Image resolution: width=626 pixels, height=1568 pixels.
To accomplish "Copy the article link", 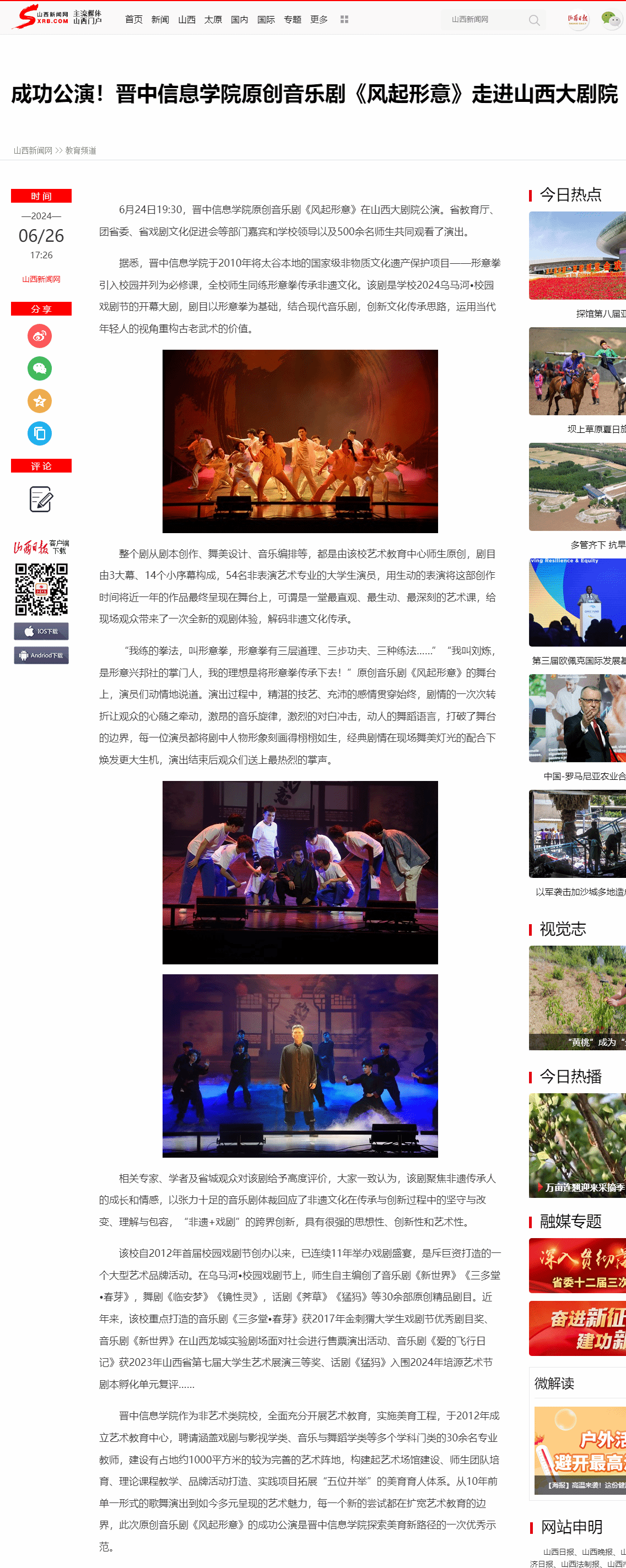I will (x=40, y=433).
